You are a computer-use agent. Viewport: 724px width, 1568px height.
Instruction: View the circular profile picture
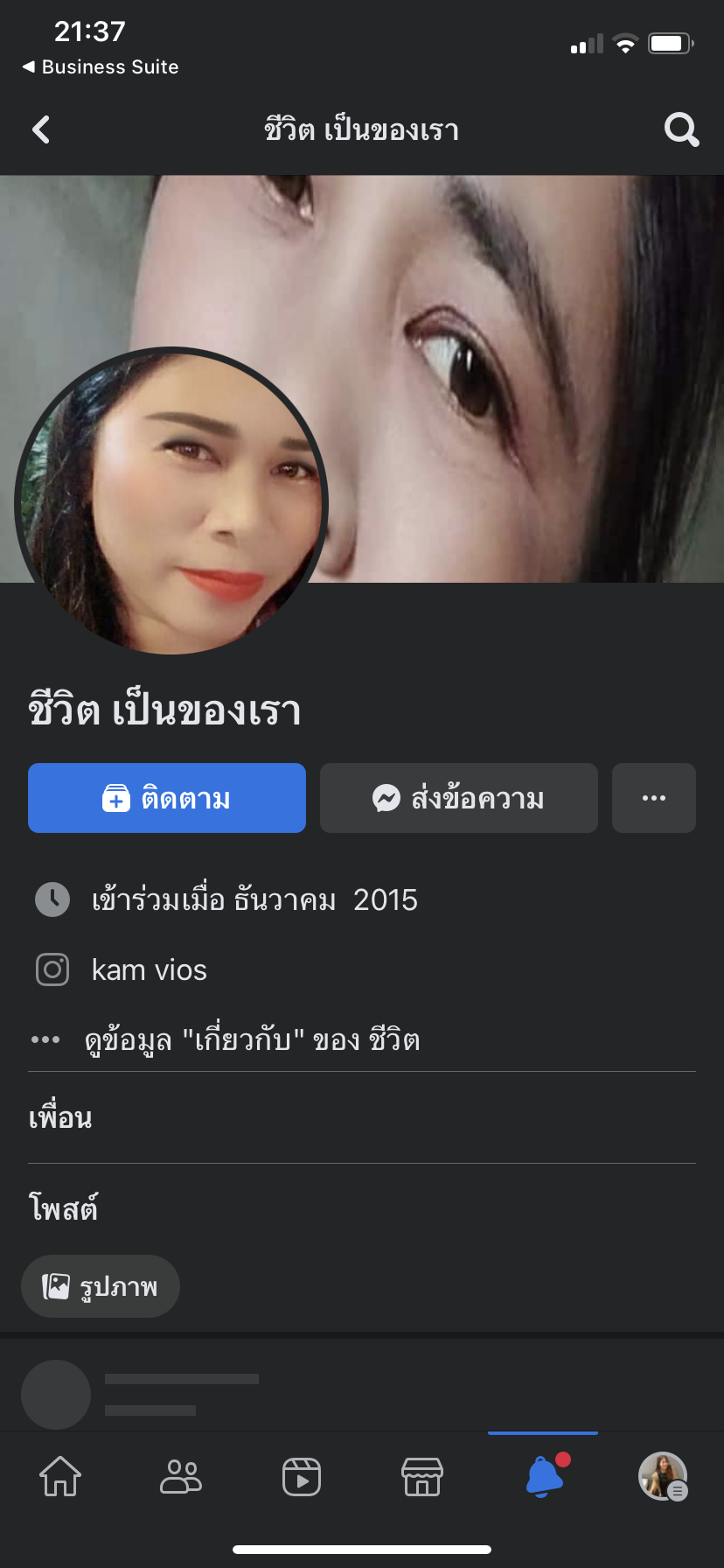coord(171,501)
